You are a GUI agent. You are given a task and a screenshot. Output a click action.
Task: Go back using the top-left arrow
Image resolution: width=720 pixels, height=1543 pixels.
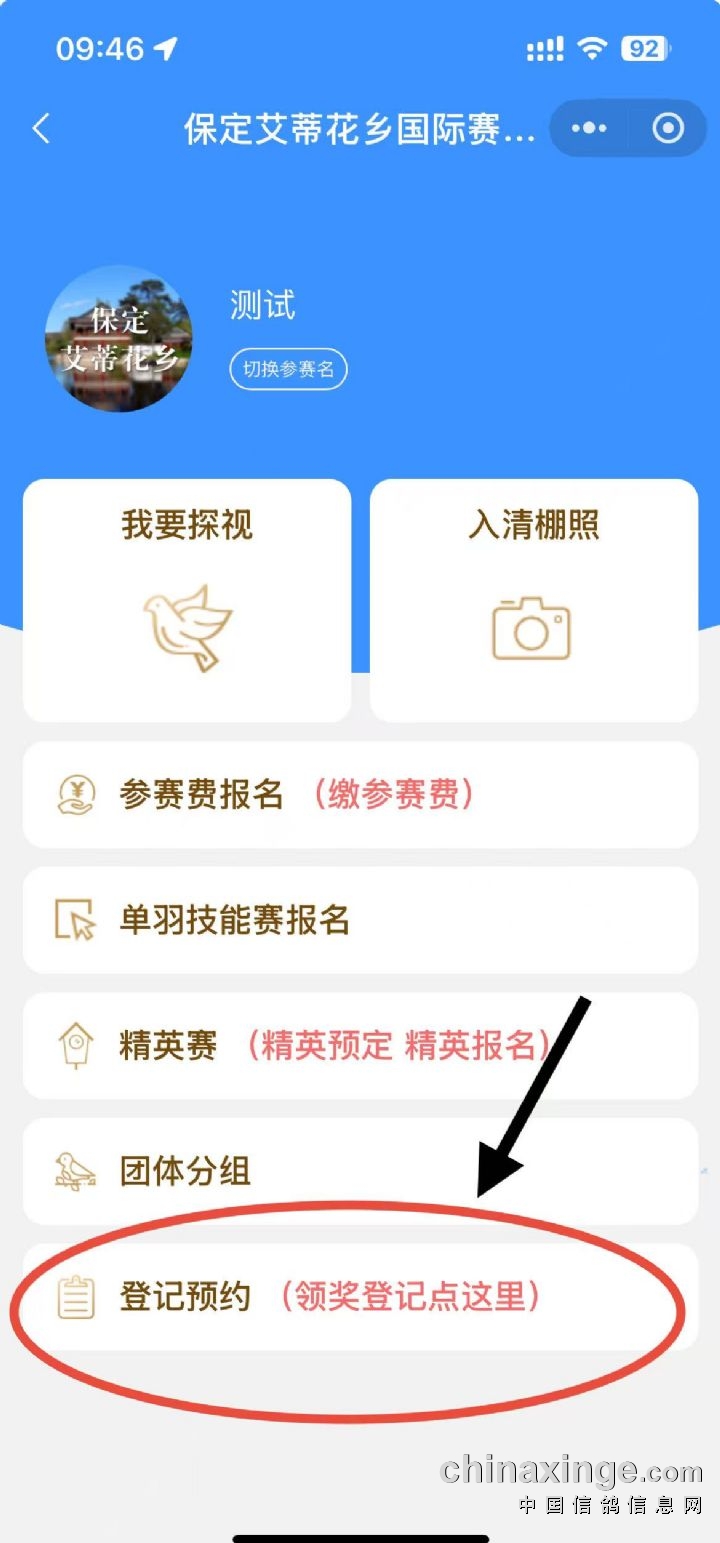point(41,129)
